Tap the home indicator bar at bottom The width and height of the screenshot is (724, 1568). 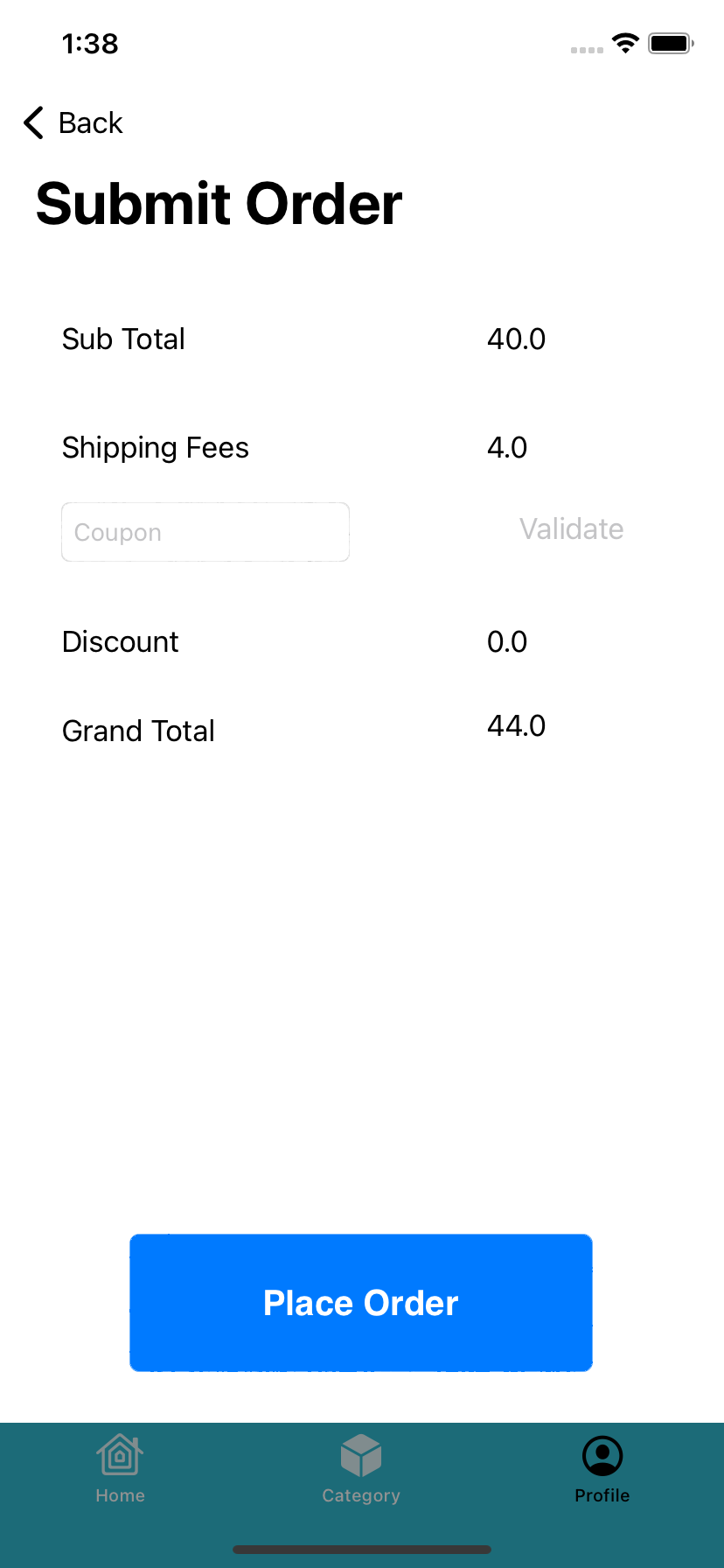click(x=361, y=1549)
